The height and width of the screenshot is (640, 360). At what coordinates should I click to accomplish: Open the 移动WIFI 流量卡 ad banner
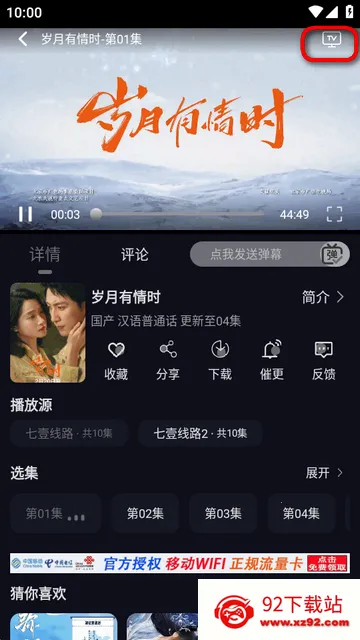(x=180, y=563)
